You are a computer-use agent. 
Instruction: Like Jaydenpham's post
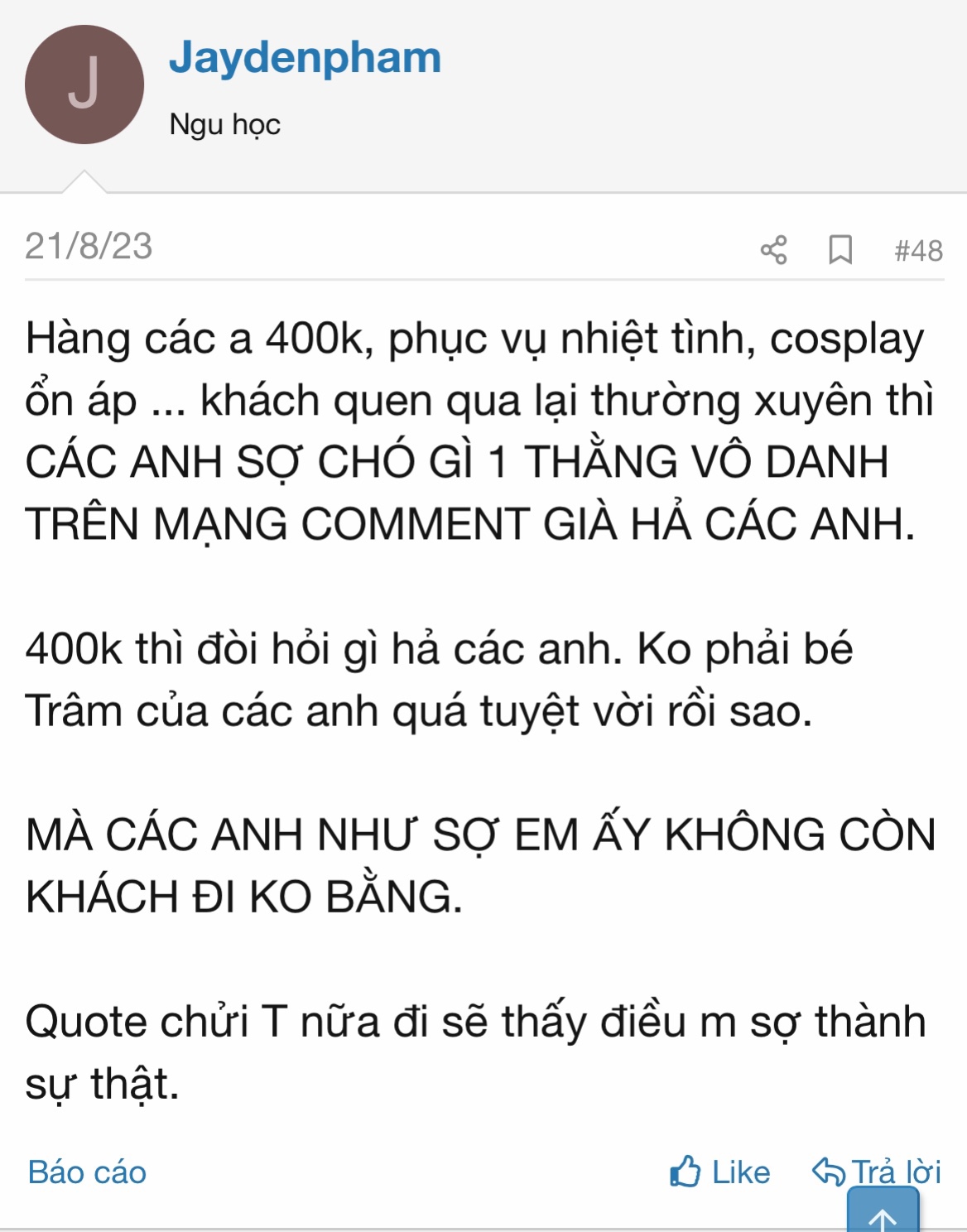719,1172
